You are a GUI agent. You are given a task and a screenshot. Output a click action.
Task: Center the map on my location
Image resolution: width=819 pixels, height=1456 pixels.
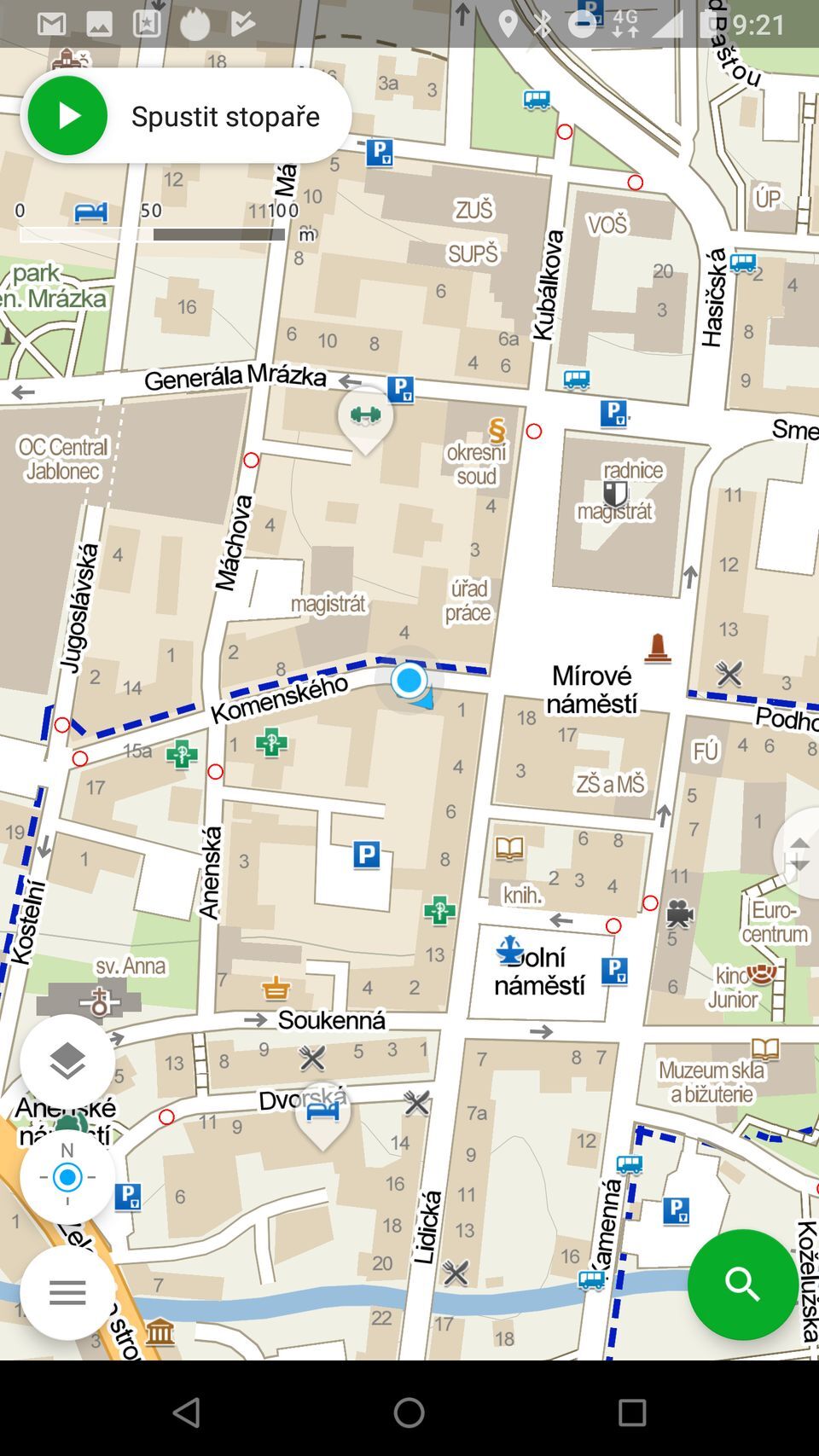point(67,1177)
